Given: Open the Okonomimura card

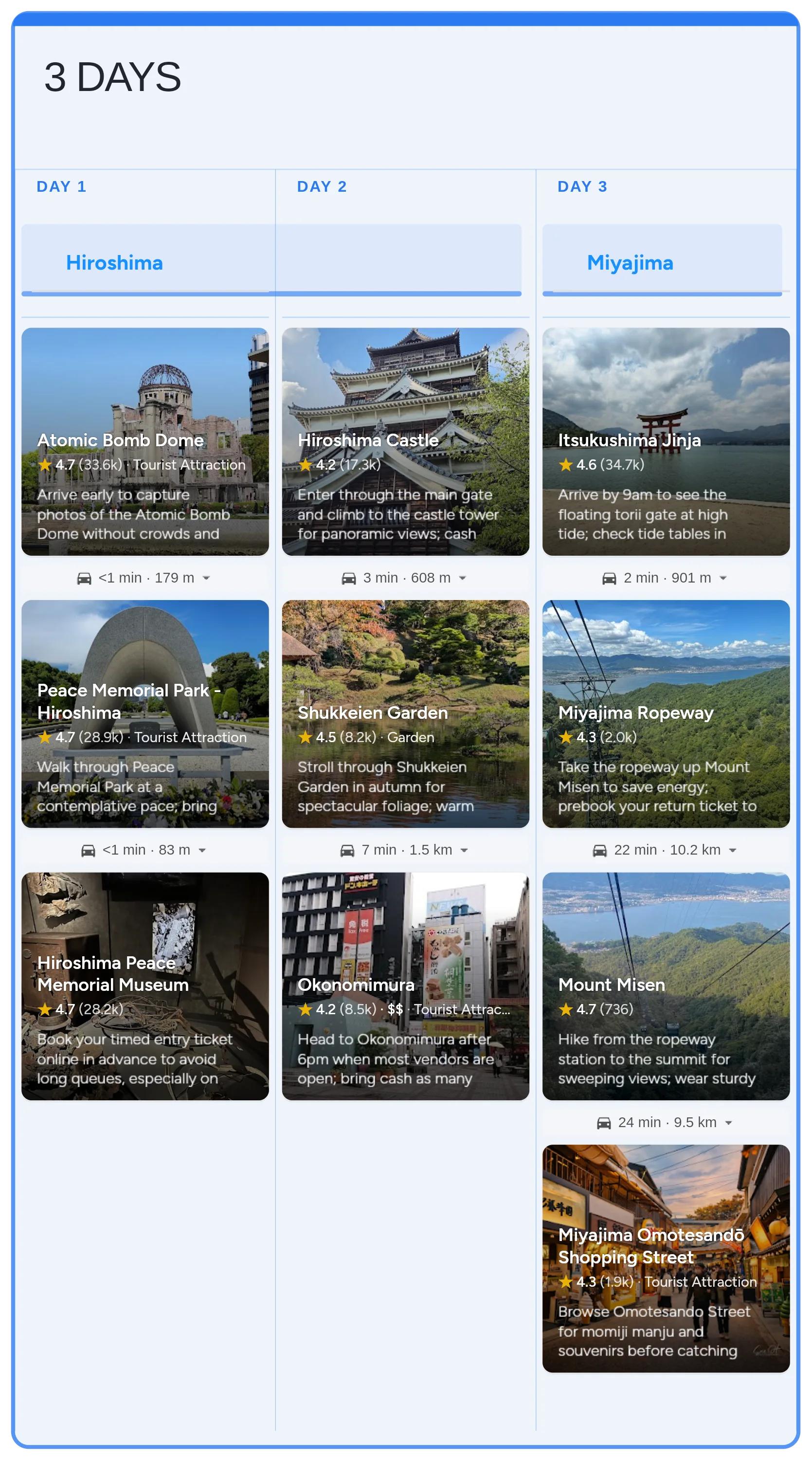Looking at the screenshot, I should 405,986.
